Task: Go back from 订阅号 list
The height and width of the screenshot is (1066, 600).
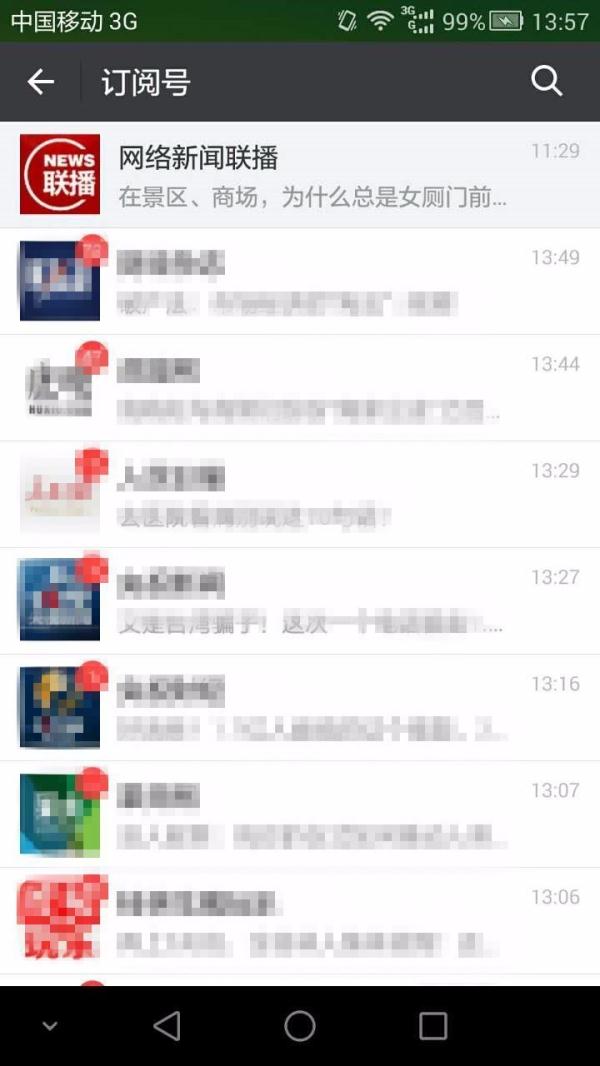Action: [x=40, y=82]
